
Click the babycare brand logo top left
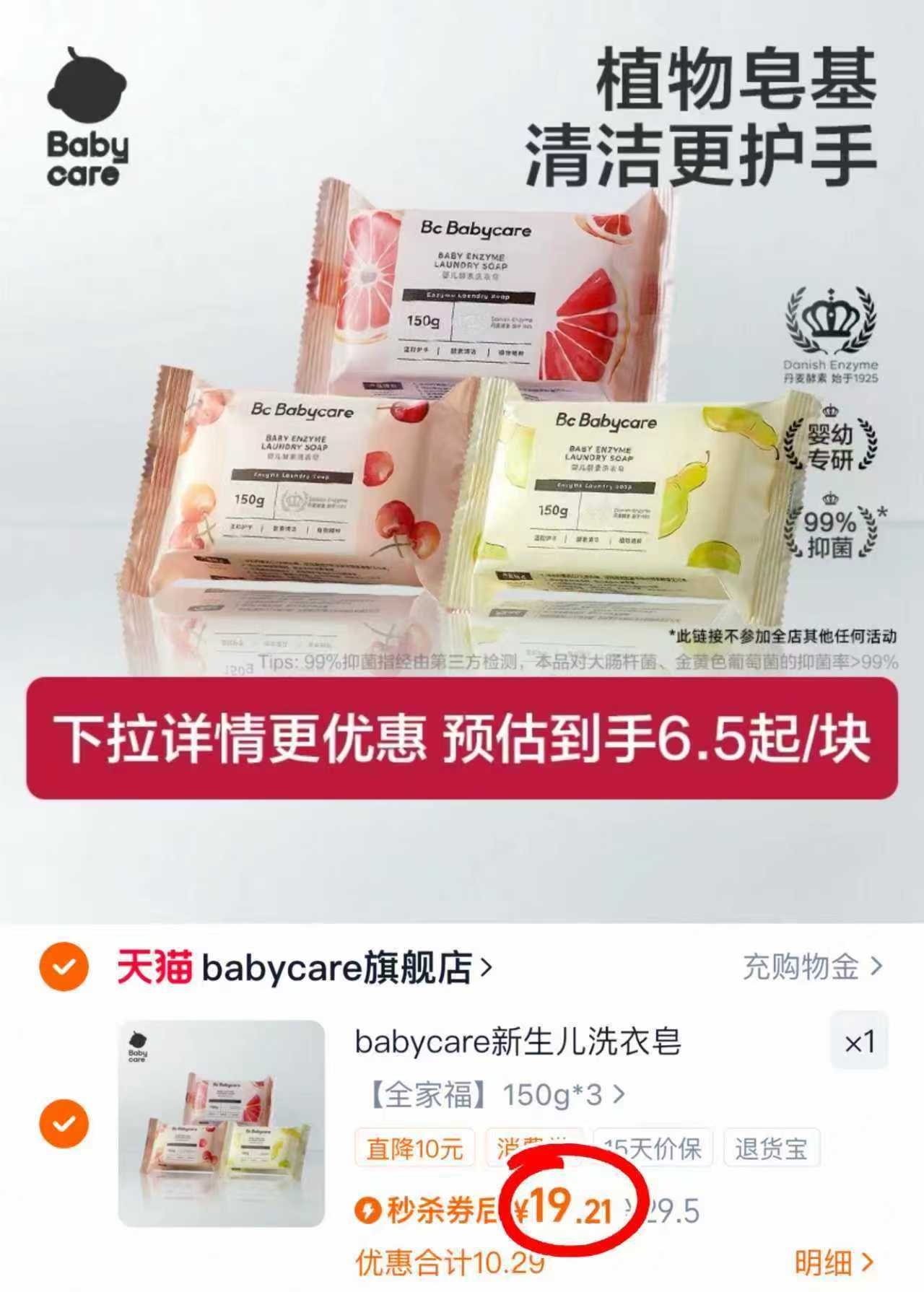(x=87, y=115)
